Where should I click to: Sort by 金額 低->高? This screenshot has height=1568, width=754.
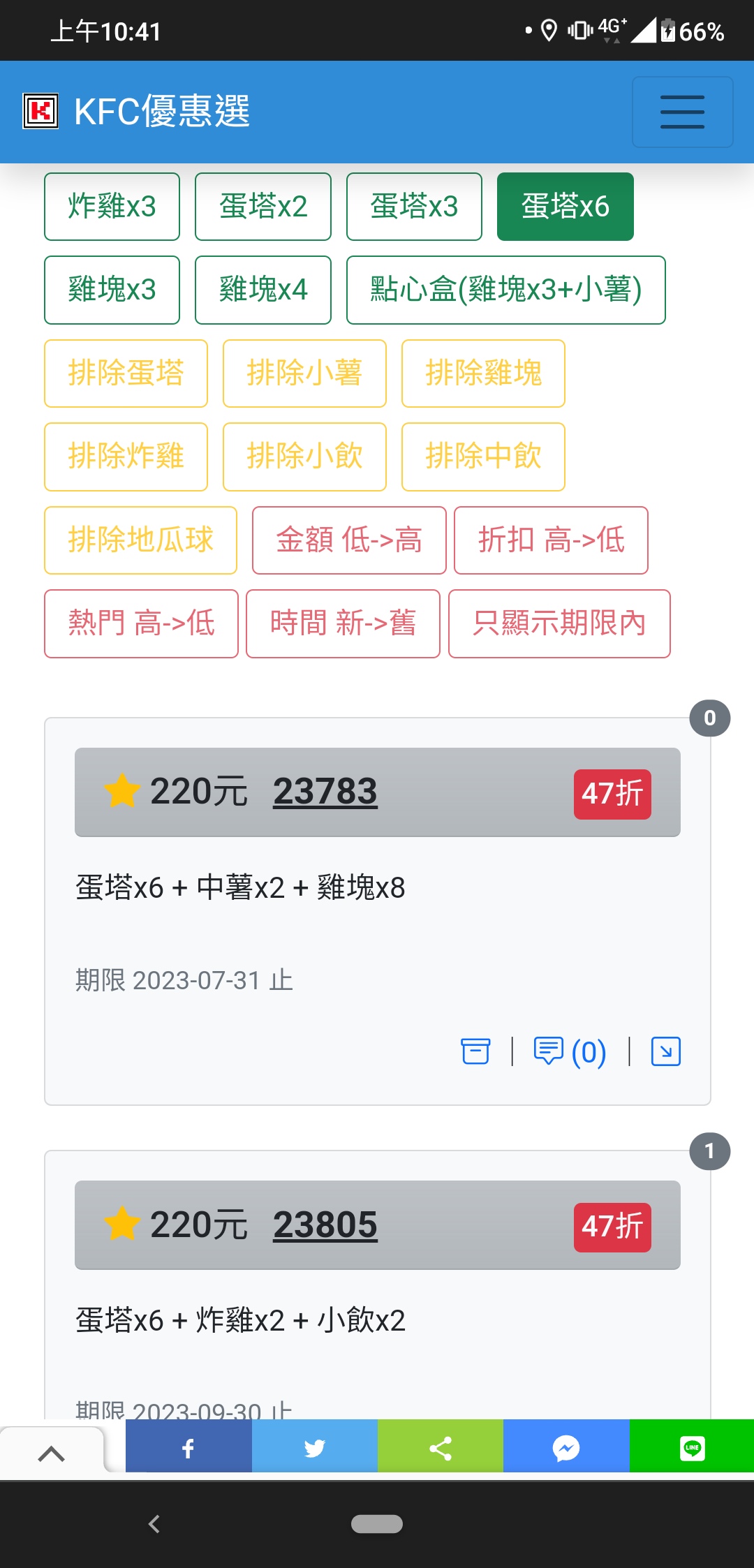pyautogui.click(x=349, y=540)
